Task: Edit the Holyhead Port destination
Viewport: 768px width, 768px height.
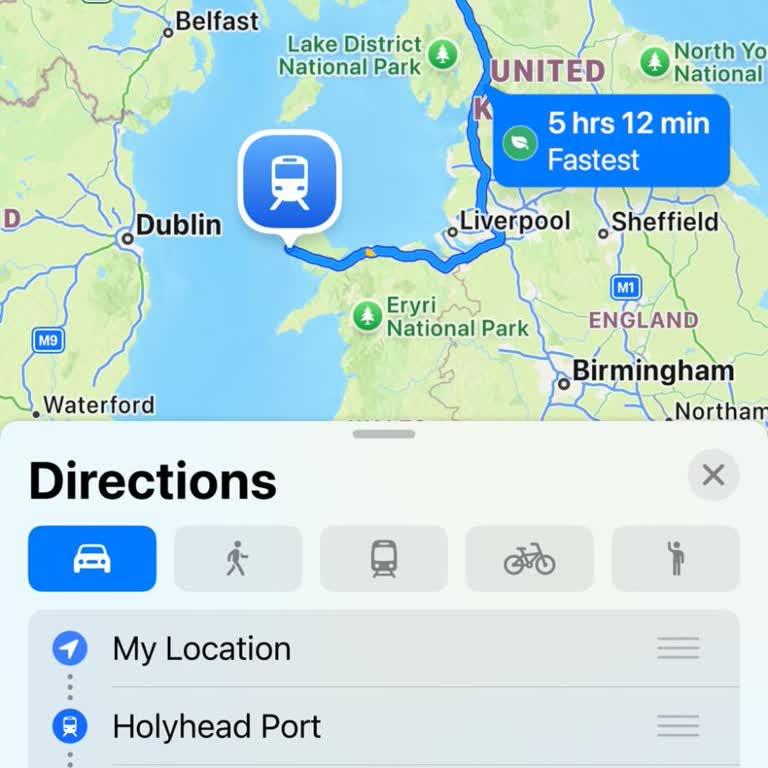Action: coord(217,726)
